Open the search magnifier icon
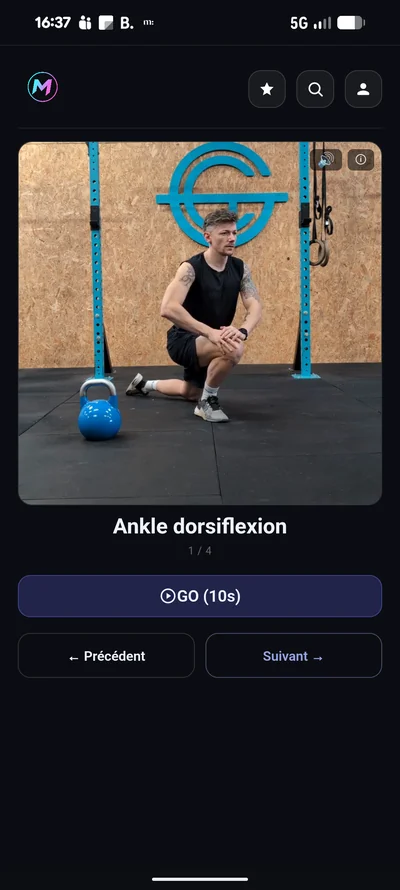The image size is (400, 890). coord(315,89)
